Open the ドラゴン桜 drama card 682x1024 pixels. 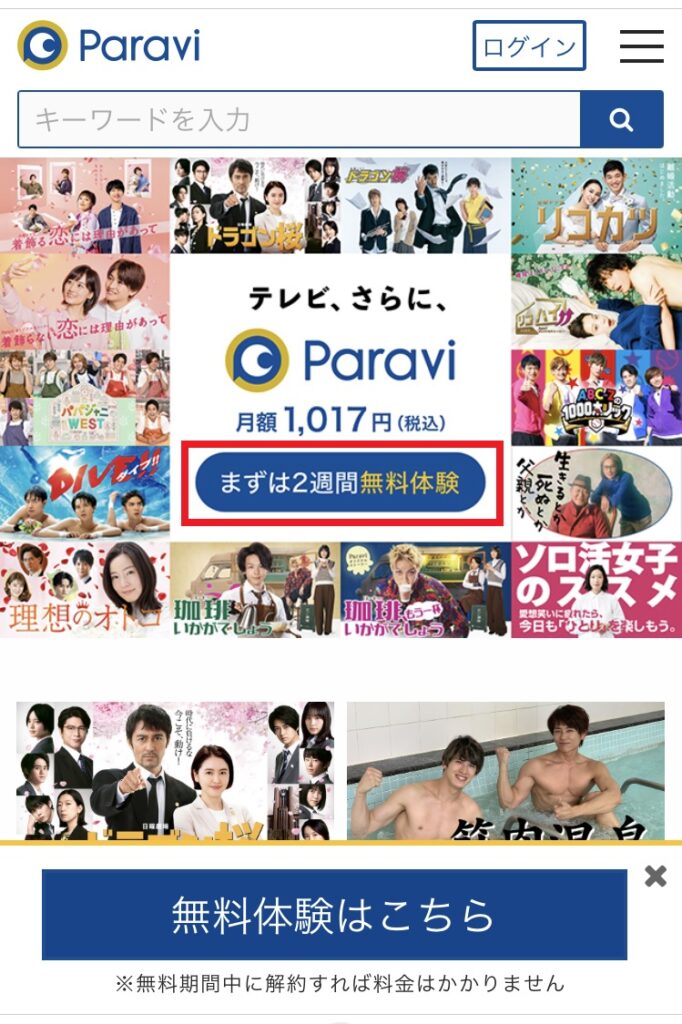coord(175,770)
